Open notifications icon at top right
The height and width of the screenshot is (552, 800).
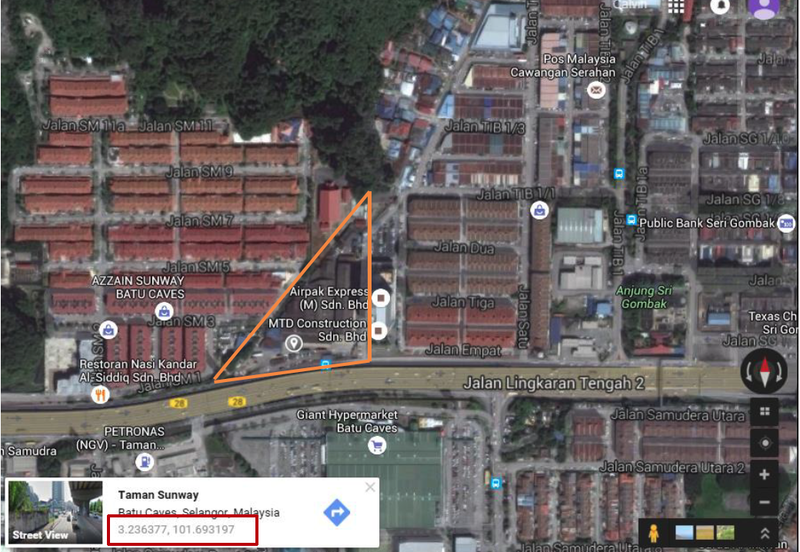(x=719, y=6)
